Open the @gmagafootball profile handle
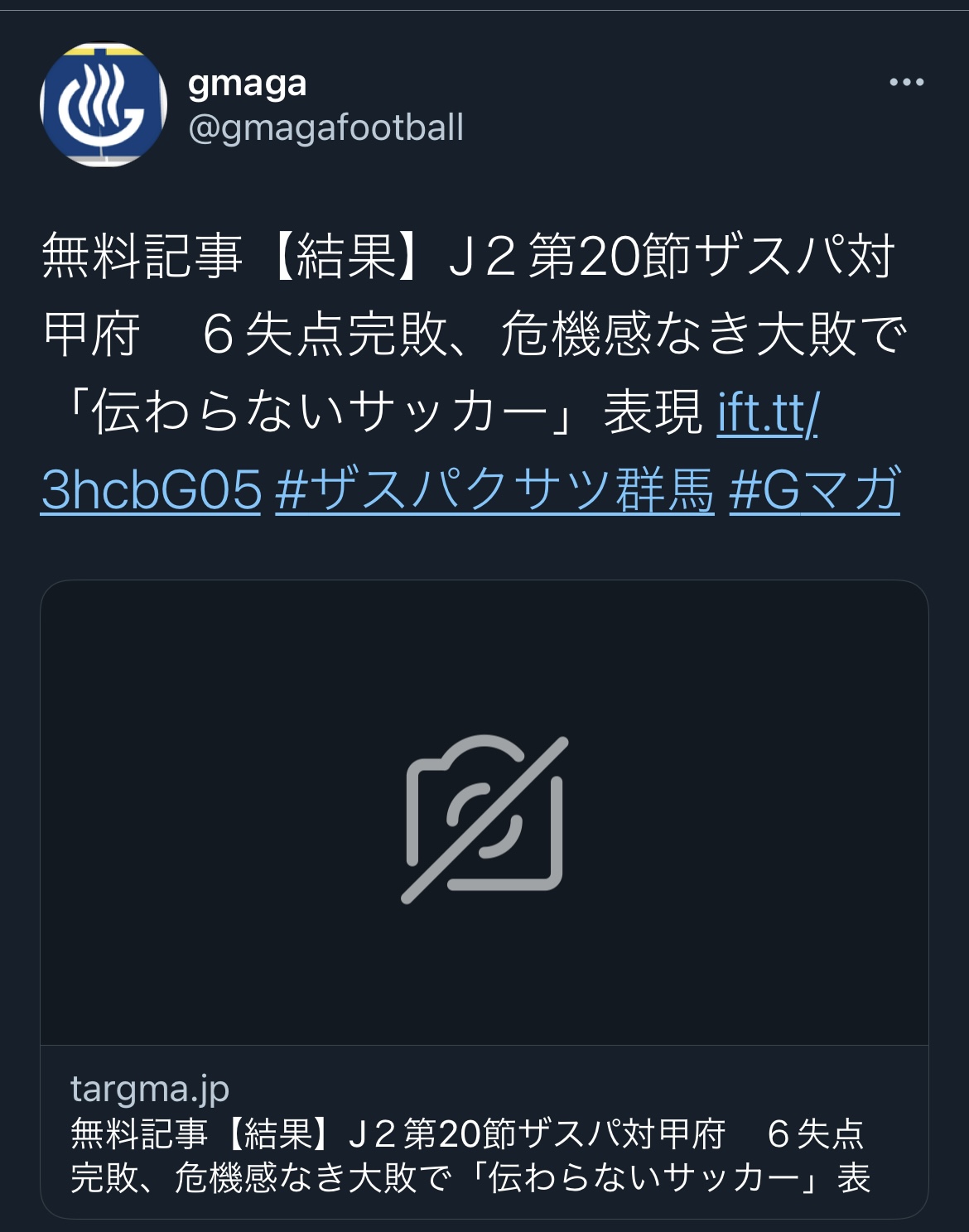The image size is (969, 1232). click(325, 128)
